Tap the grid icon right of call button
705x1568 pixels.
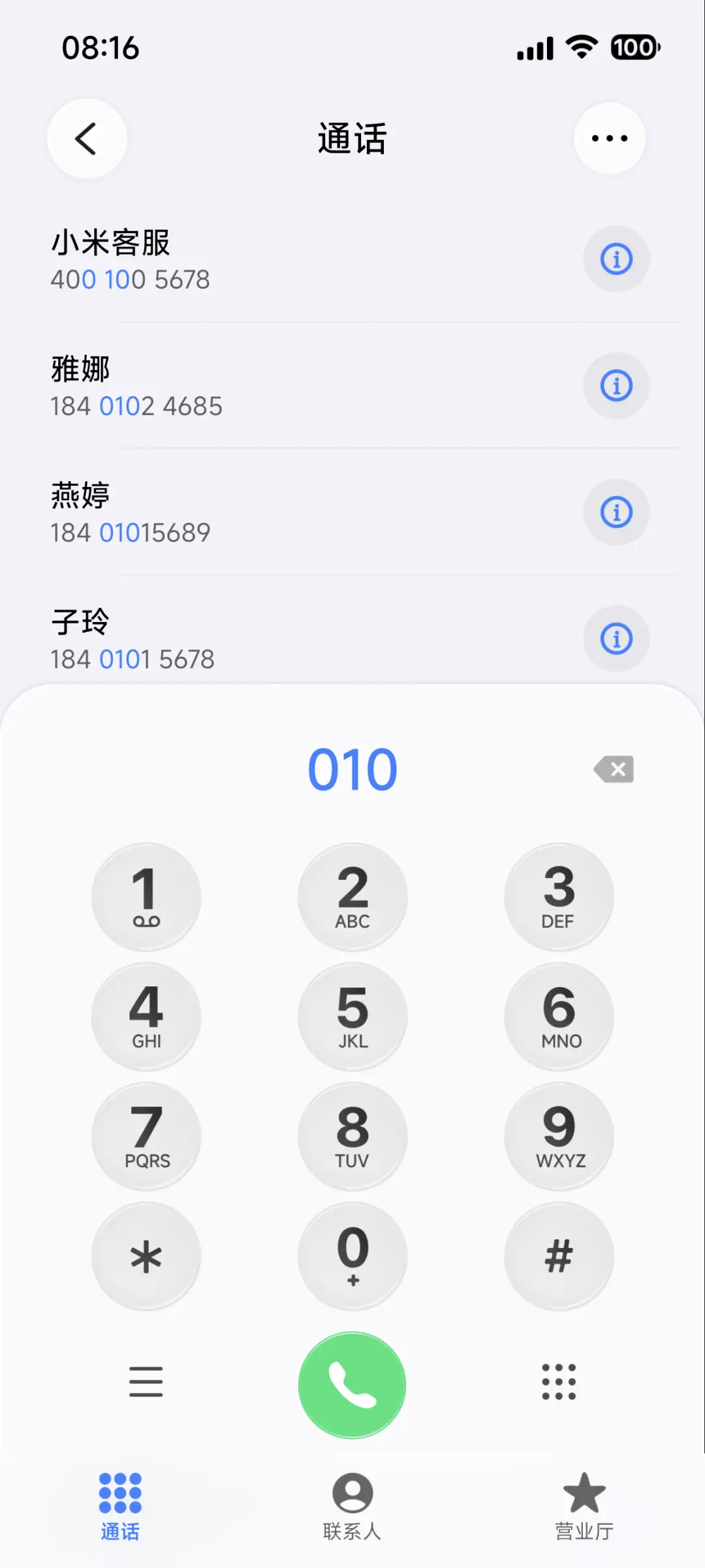click(558, 1383)
